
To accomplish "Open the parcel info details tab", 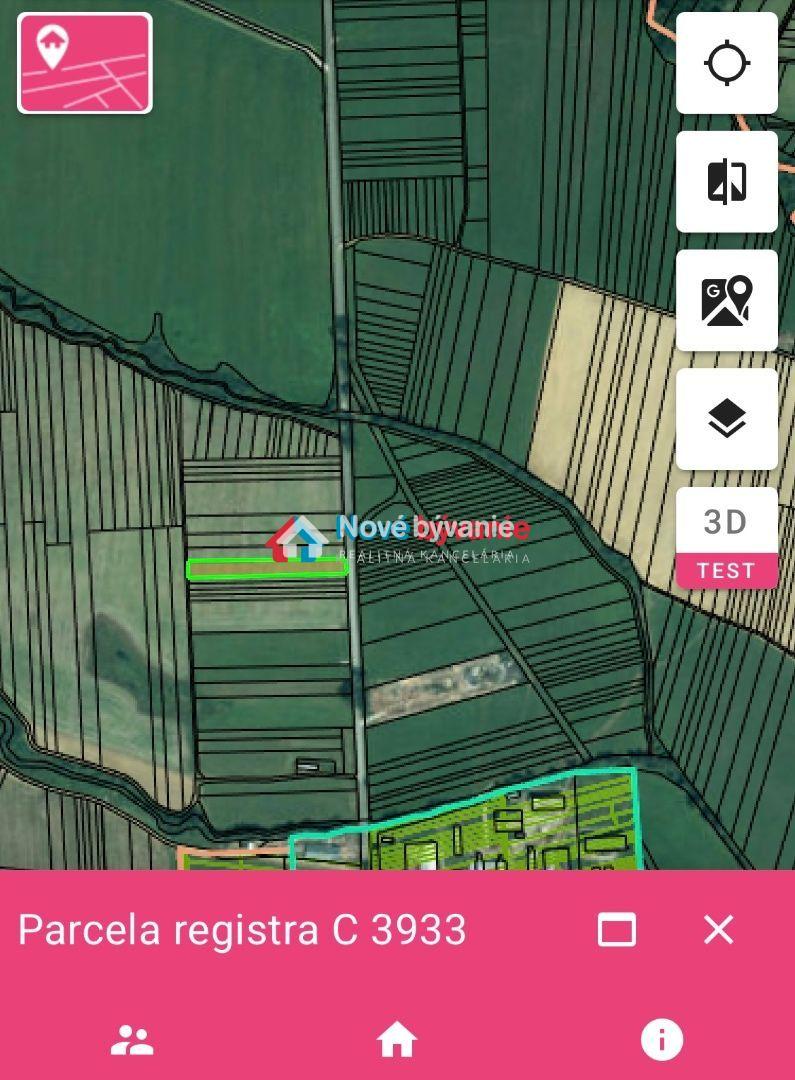I will click(x=661, y=1041).
